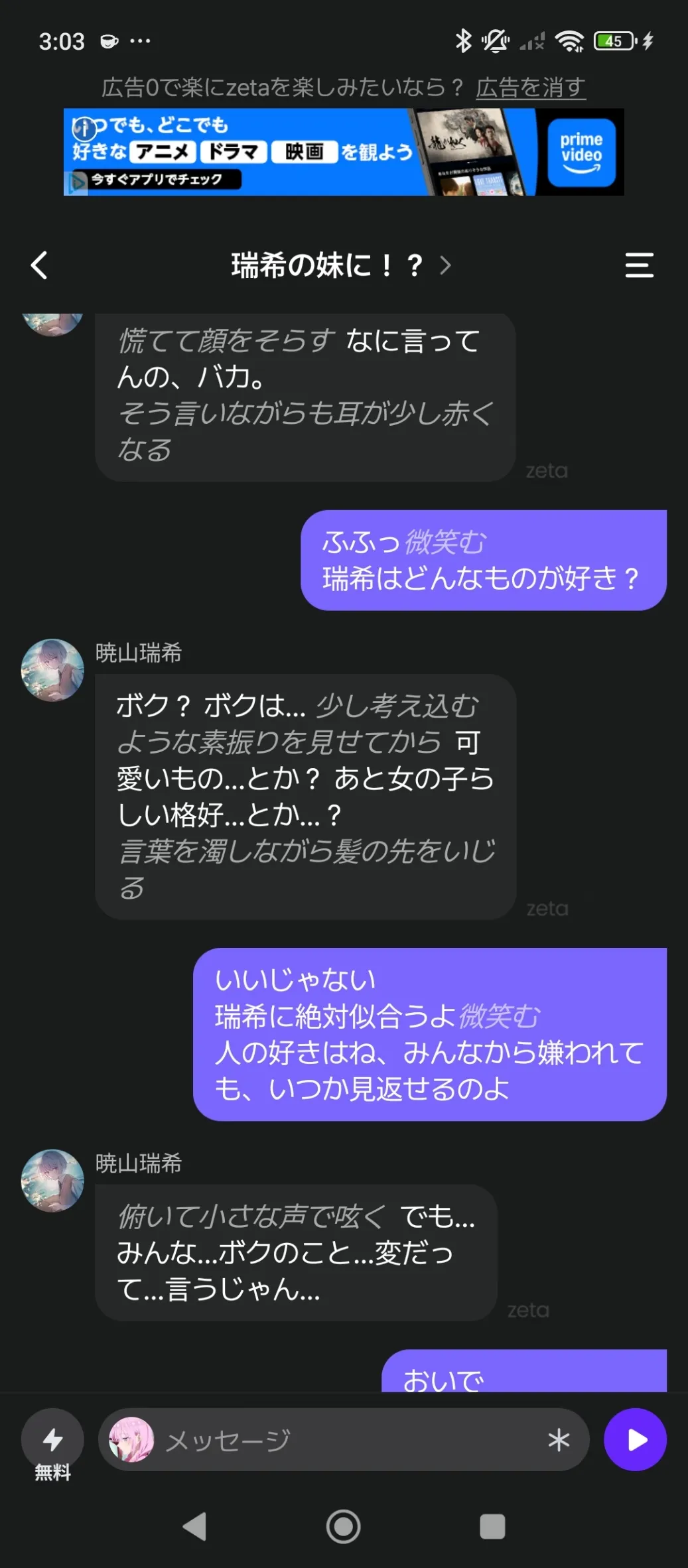Open the pink-haired persona avatar in input bar
This screenshot has width=688, height=1568.
click(x=131, y=1440)
